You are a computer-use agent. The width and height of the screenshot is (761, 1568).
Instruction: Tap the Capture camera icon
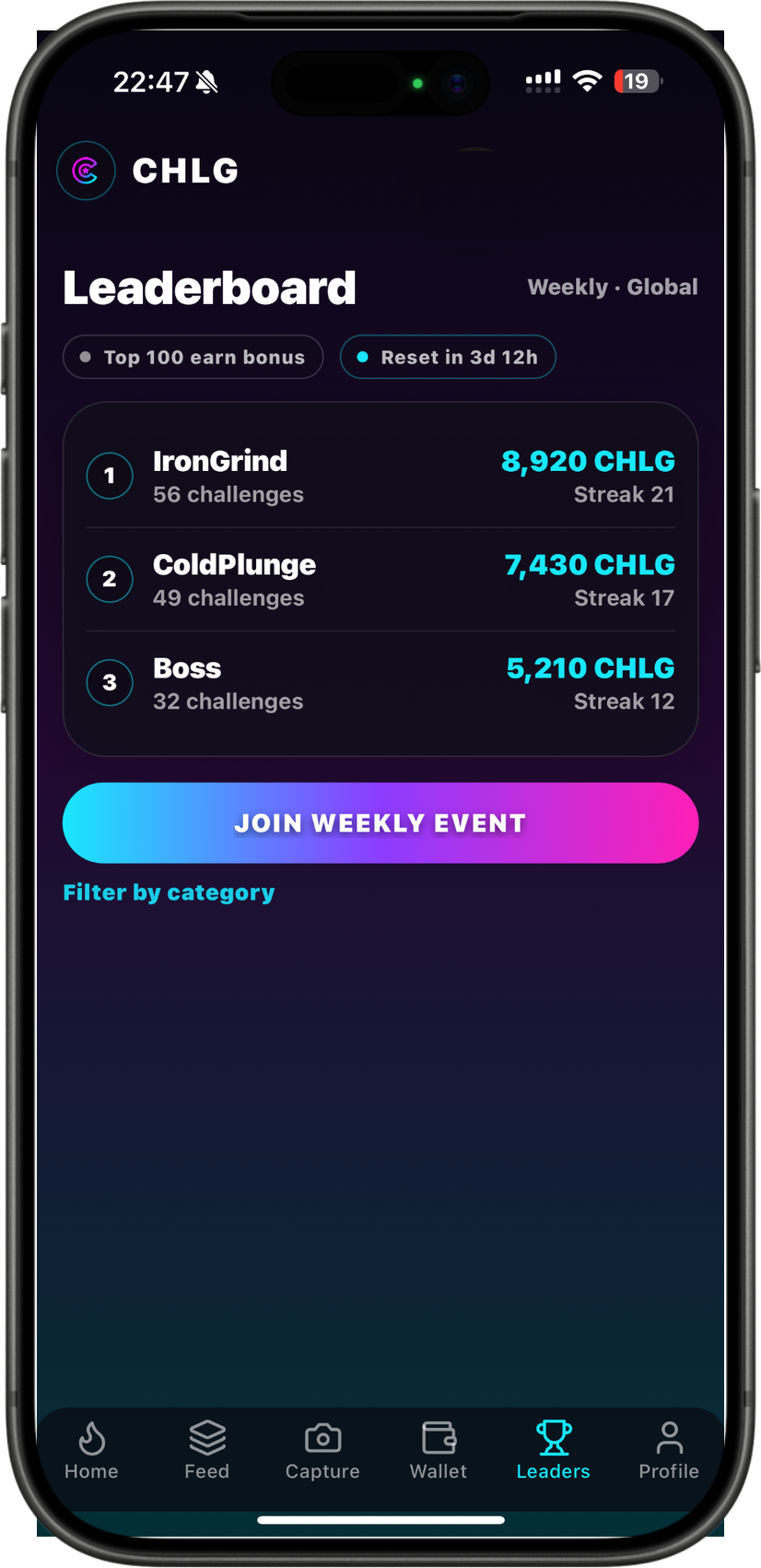point(322,1436)
